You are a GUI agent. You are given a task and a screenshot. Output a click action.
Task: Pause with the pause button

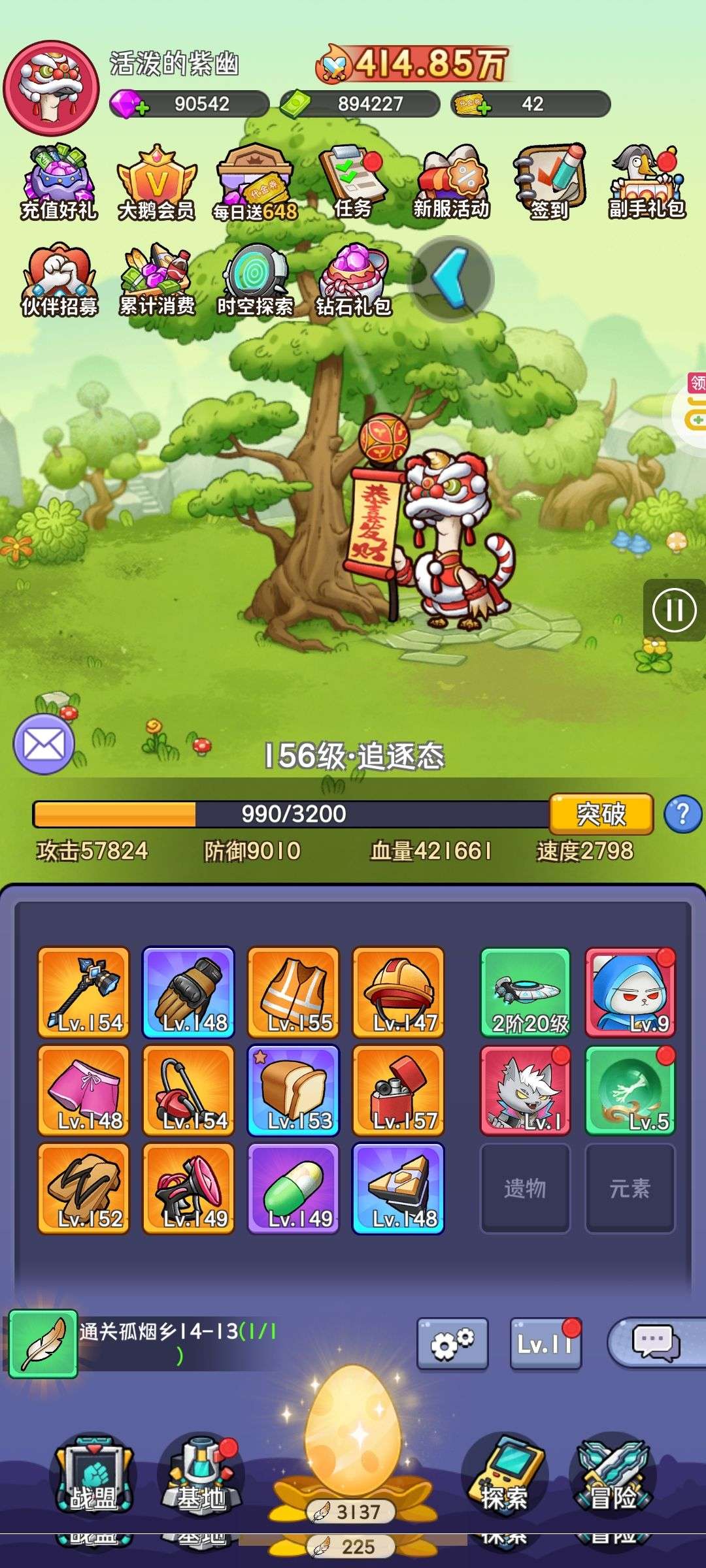[674, 610]
